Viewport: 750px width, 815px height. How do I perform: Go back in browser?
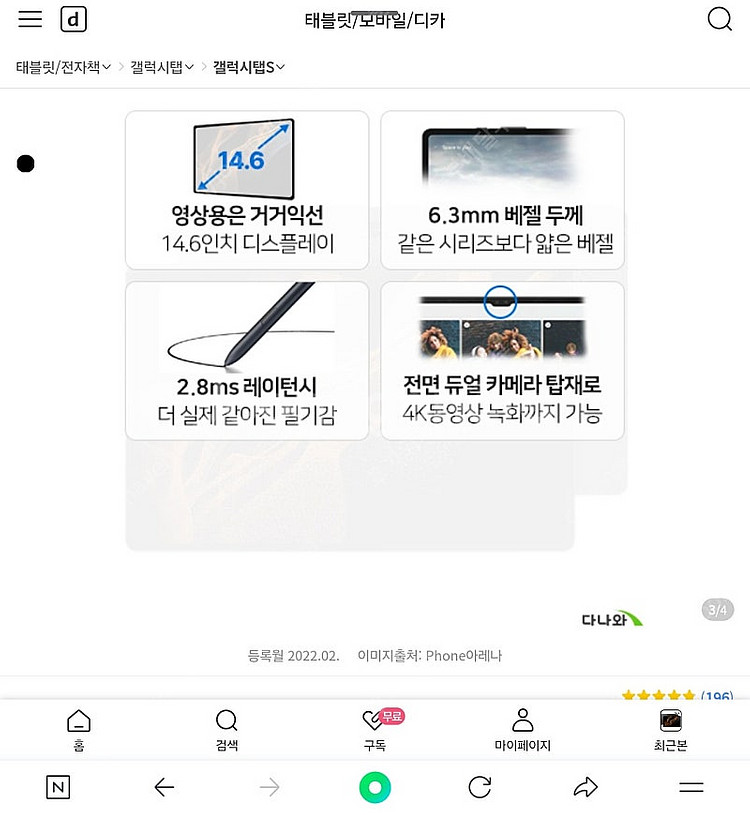[x=164, y=788]
